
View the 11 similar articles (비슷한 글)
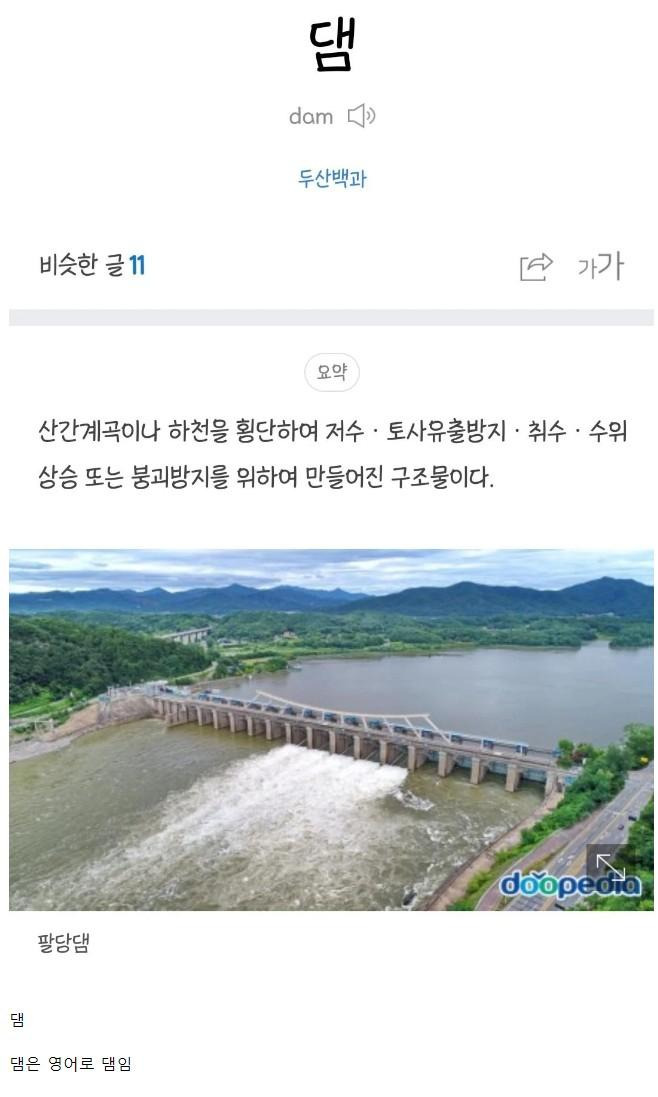tap(92, 266)
